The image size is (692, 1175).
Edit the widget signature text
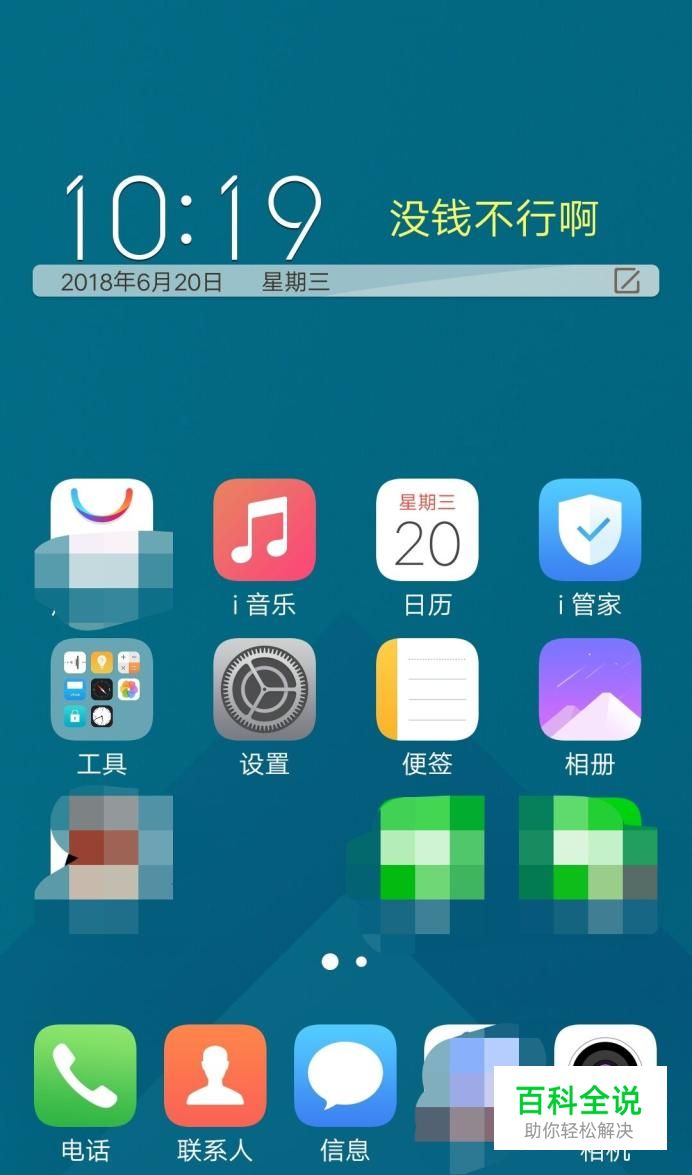tap(627, 281)
